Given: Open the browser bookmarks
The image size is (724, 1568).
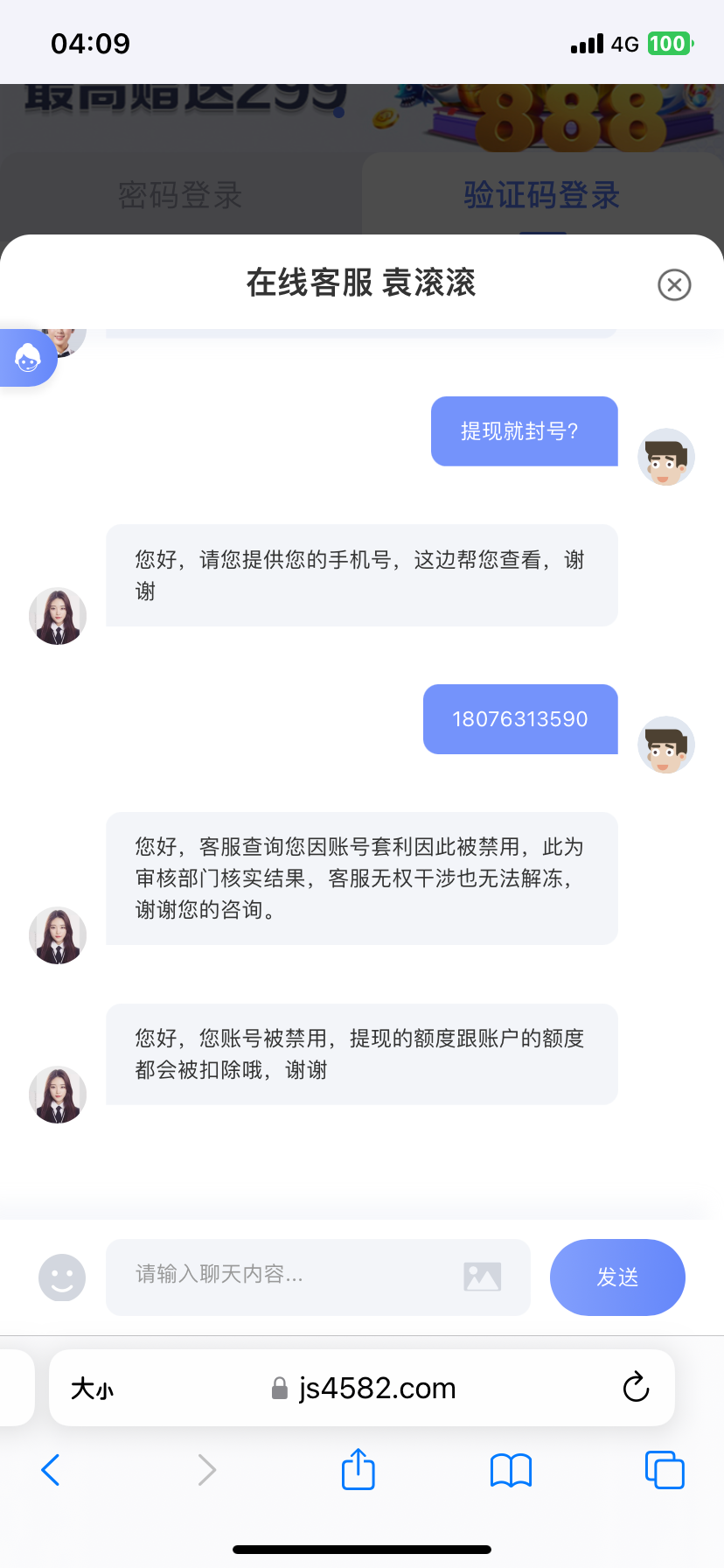Looking at the screenshot, I should click(x=512, y=1470).
